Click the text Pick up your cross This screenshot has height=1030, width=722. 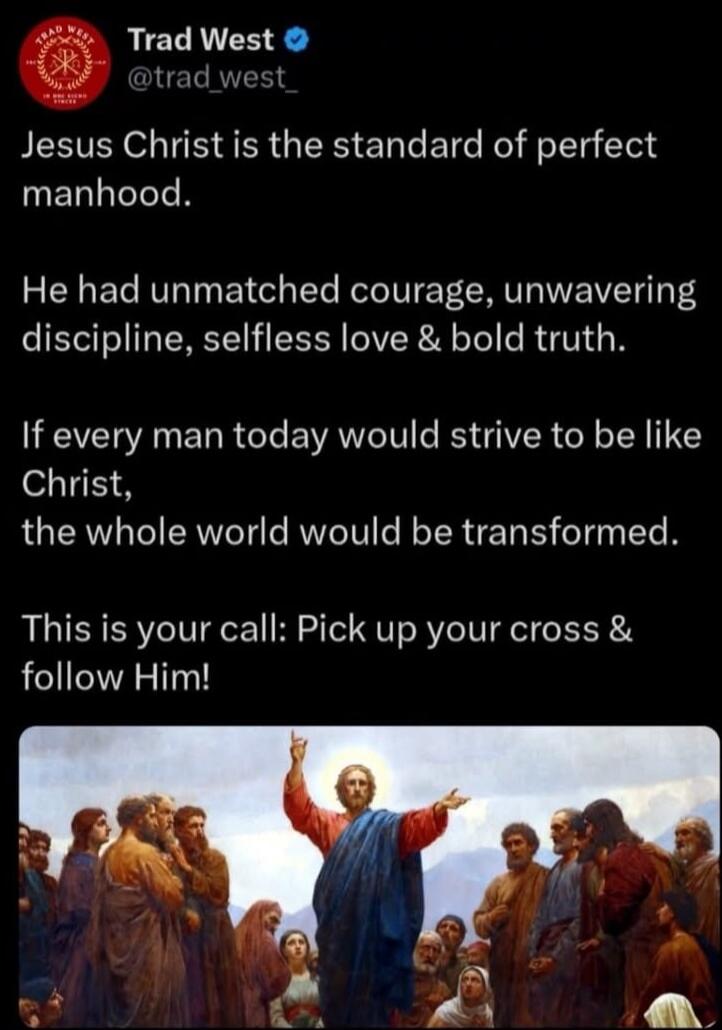[x=450, y=630]
